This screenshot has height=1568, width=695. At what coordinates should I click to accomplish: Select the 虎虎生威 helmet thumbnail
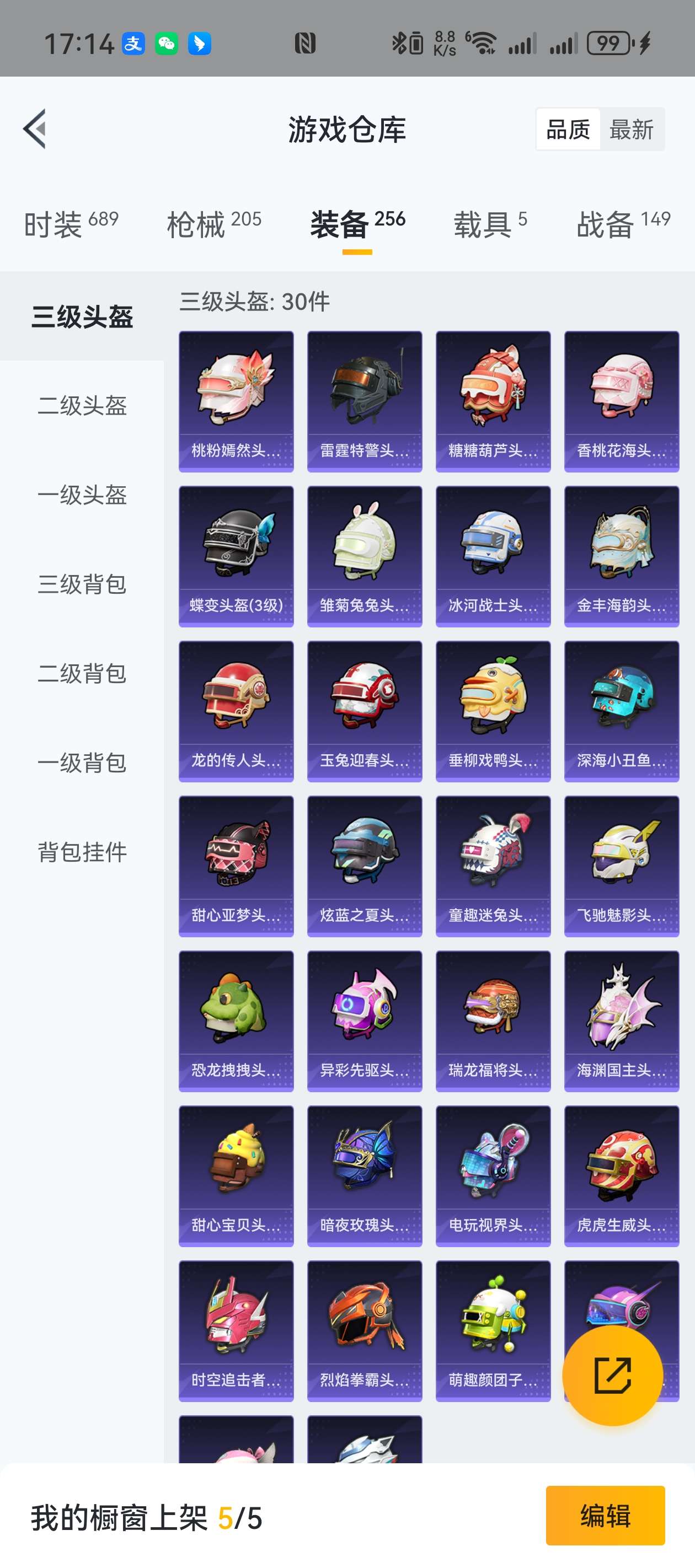(621, 1175)
